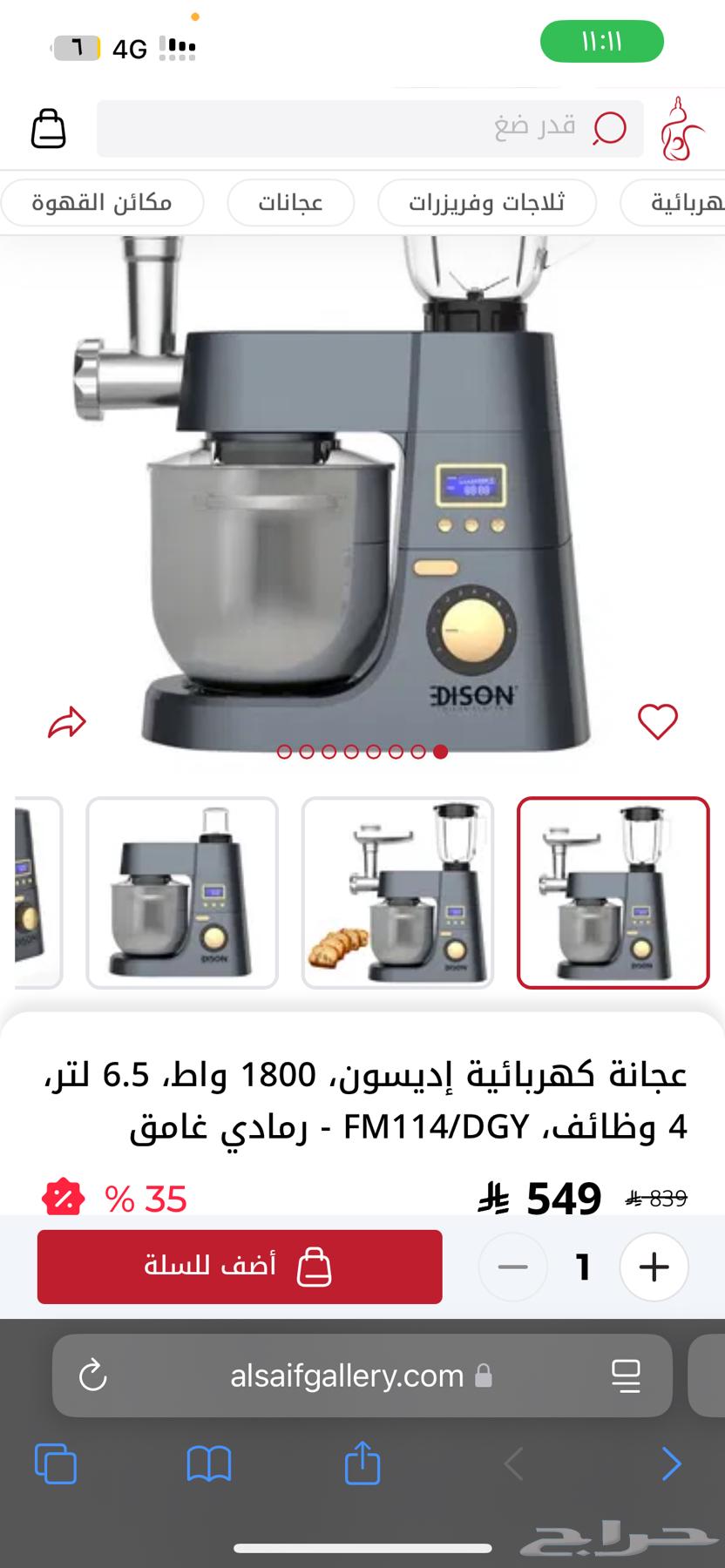Select the last carousel dot indicator
This screenshot has height=1568, width=725.
pyautogui.click(x=439, y=751)
